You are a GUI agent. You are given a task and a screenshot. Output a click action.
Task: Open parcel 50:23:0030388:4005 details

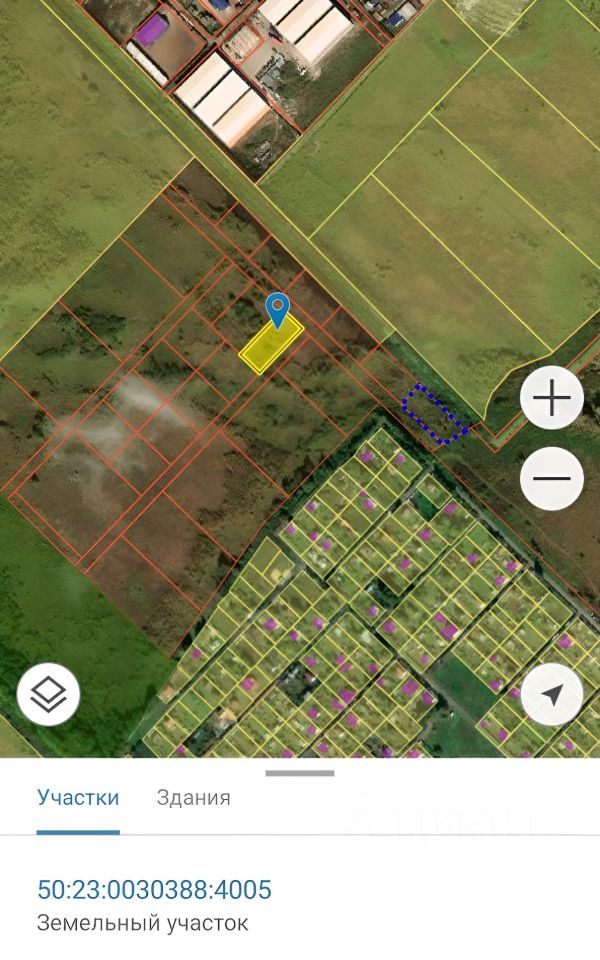[x=154, y=889]
